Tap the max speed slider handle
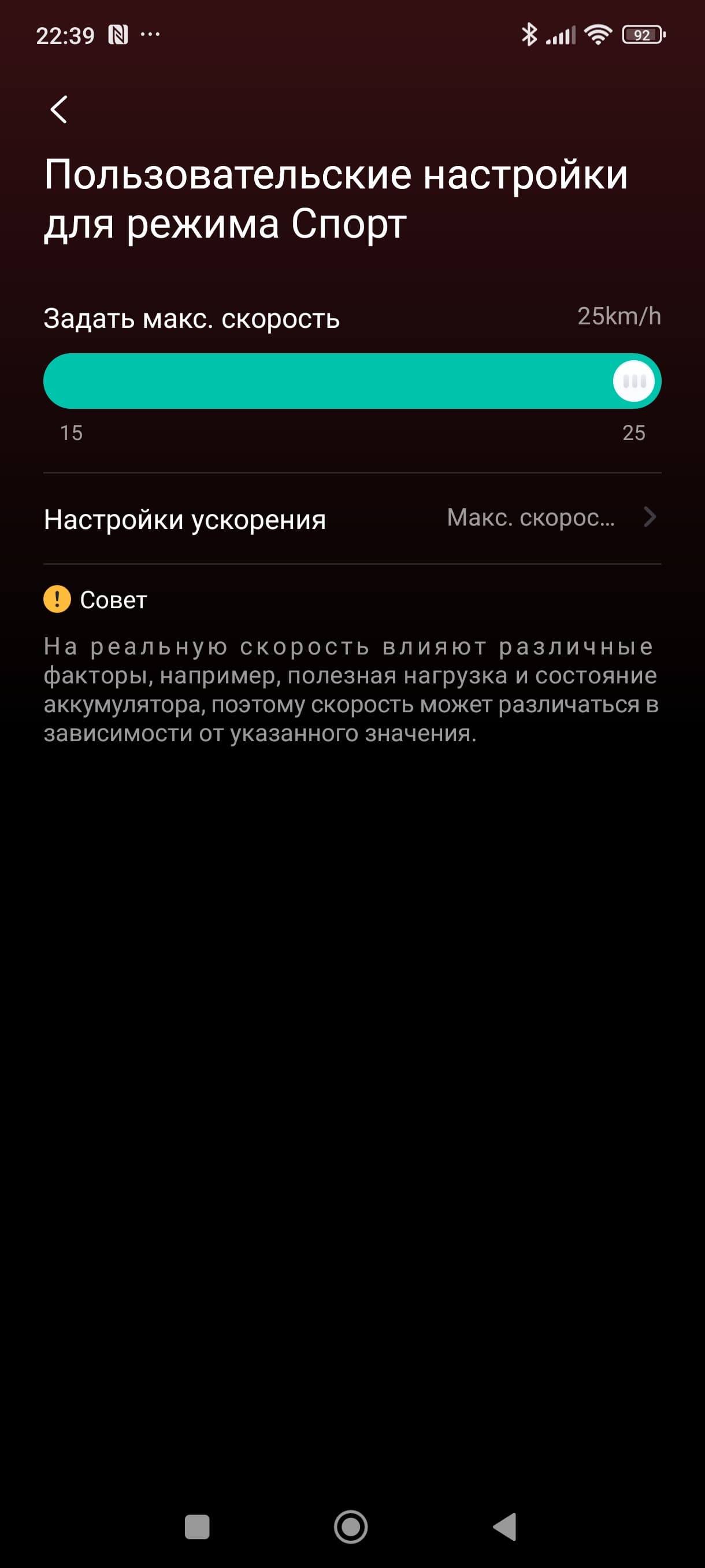Image resolution: width=705 pixels, height=1568 pixels. click(633, 381)
